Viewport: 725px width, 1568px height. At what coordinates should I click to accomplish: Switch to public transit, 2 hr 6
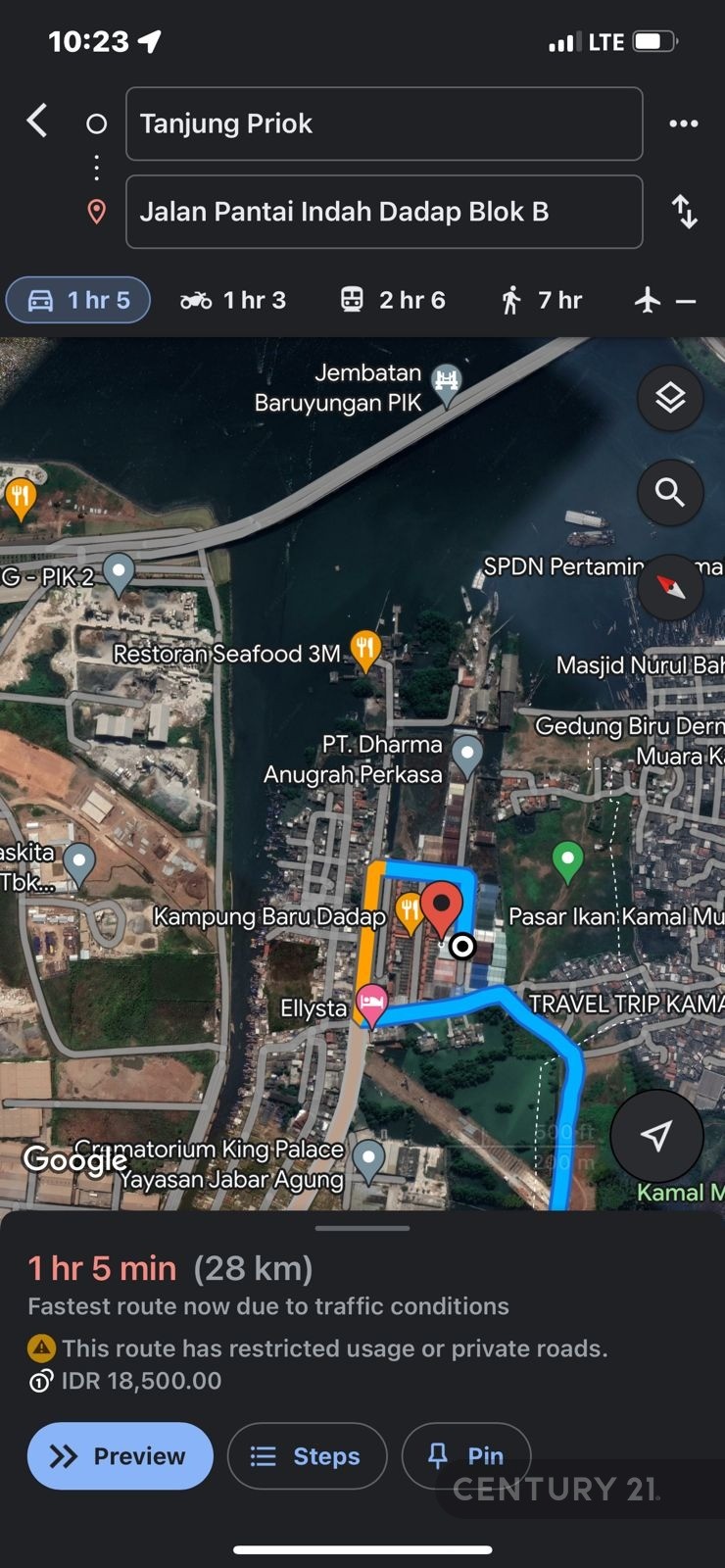[392, 300]
